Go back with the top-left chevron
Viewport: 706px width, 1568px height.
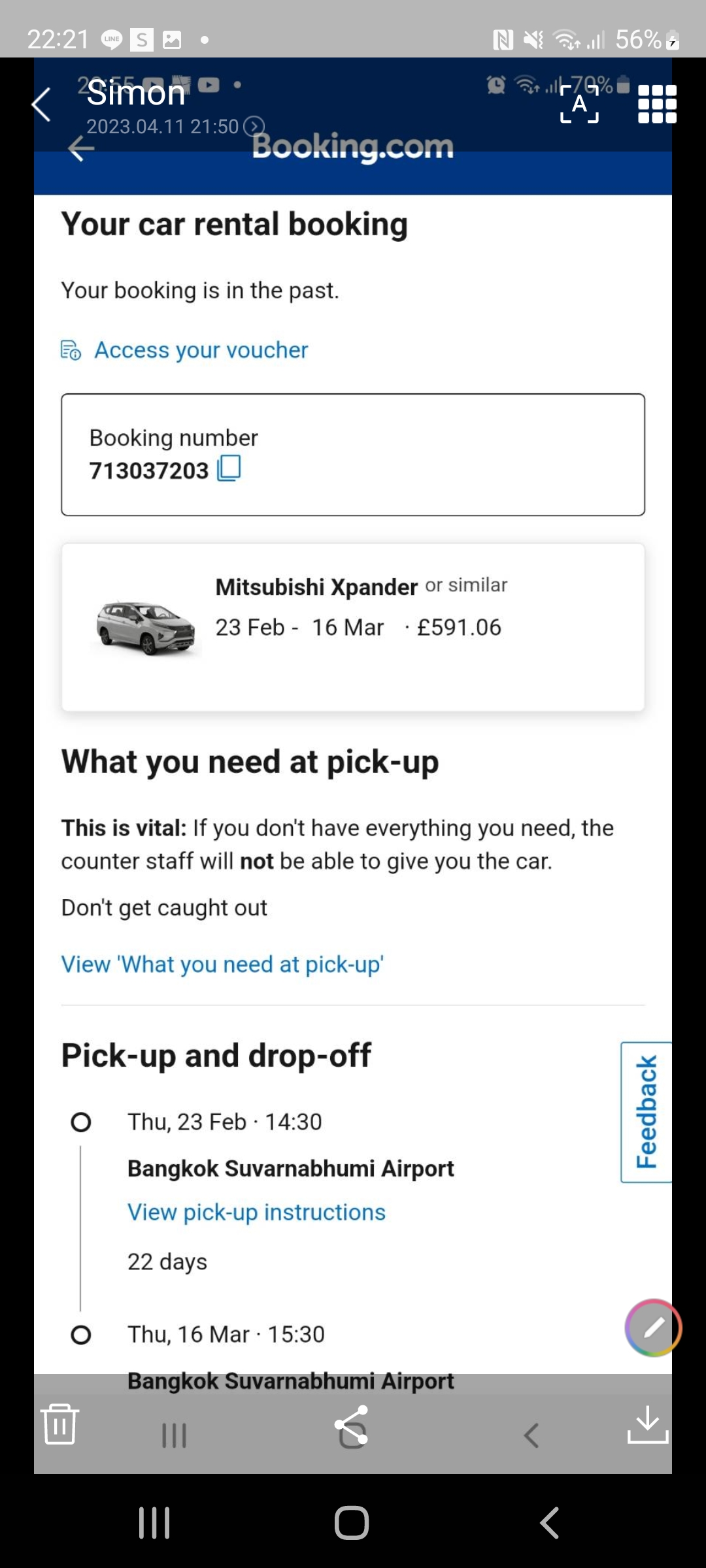(41, 105)
